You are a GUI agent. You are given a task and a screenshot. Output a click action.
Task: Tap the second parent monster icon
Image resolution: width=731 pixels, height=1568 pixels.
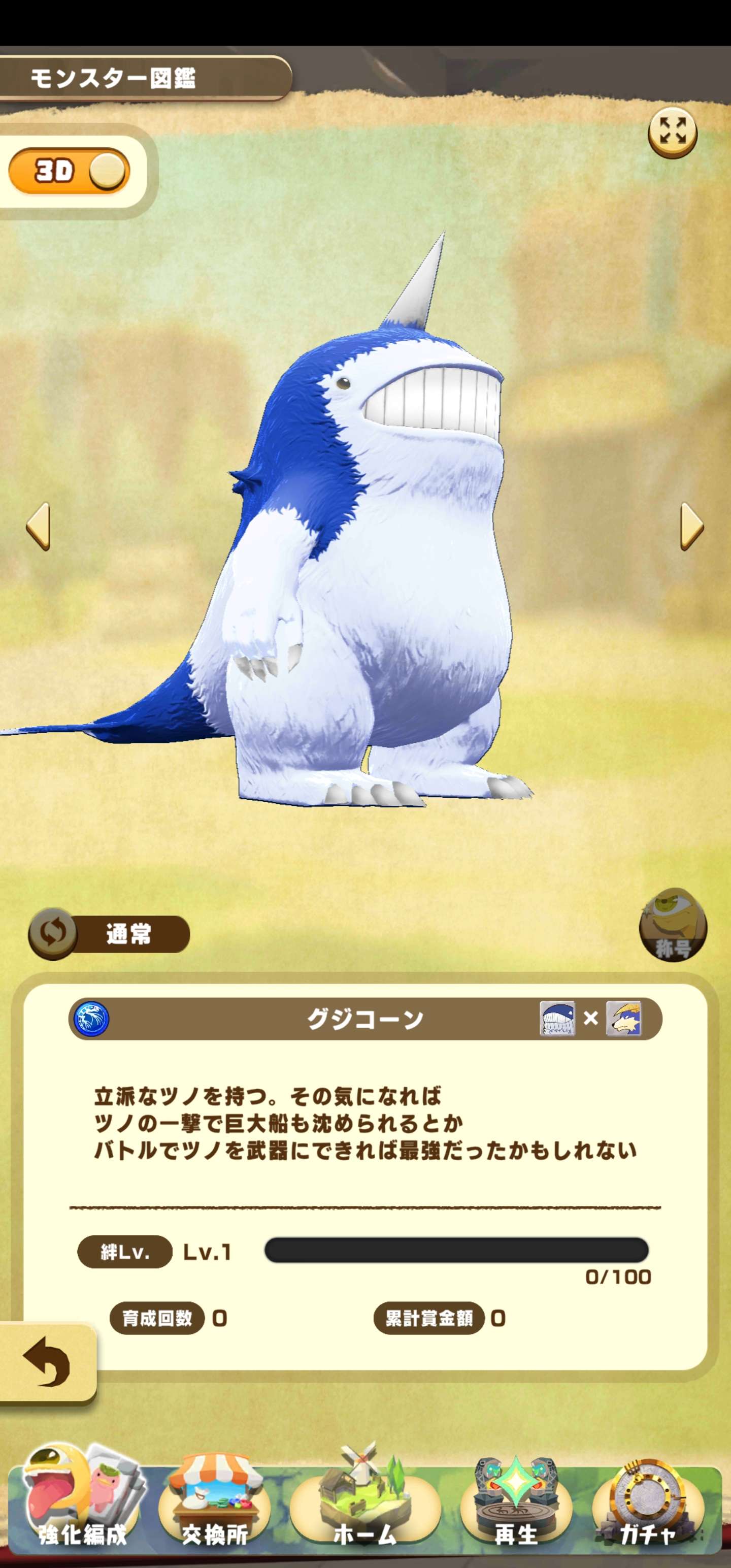[624, 1019]
